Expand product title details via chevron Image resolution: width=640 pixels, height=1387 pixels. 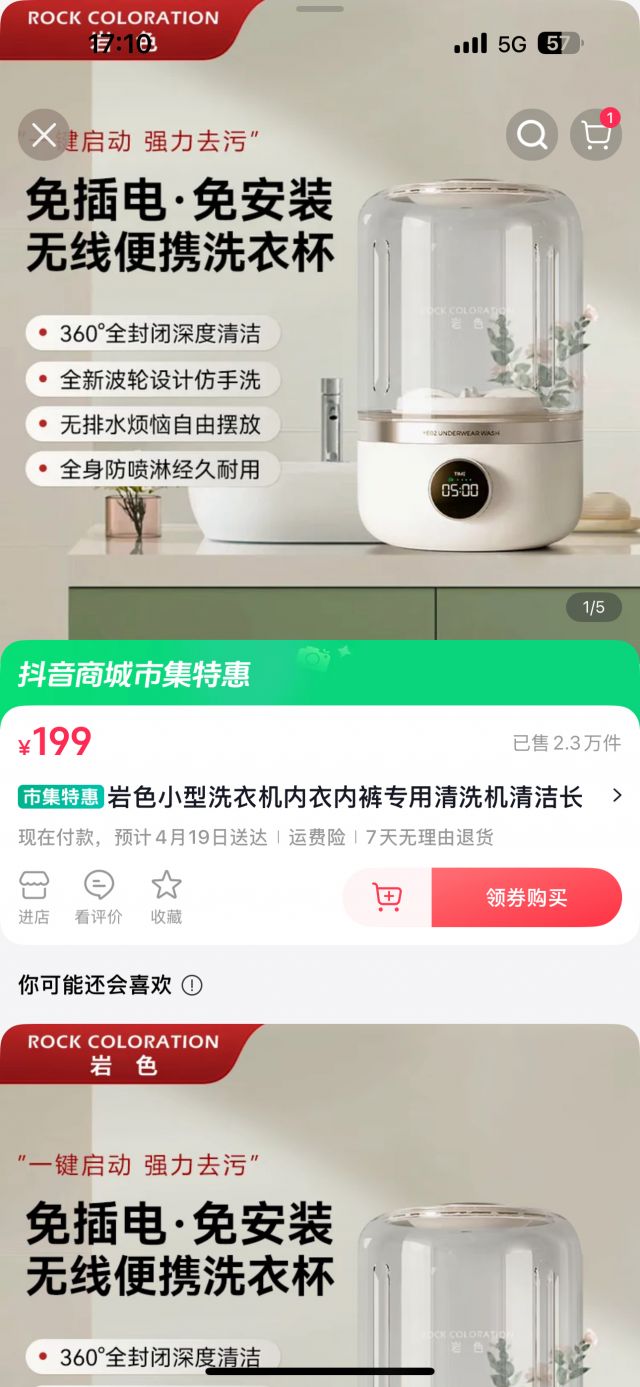pos(616,796)
